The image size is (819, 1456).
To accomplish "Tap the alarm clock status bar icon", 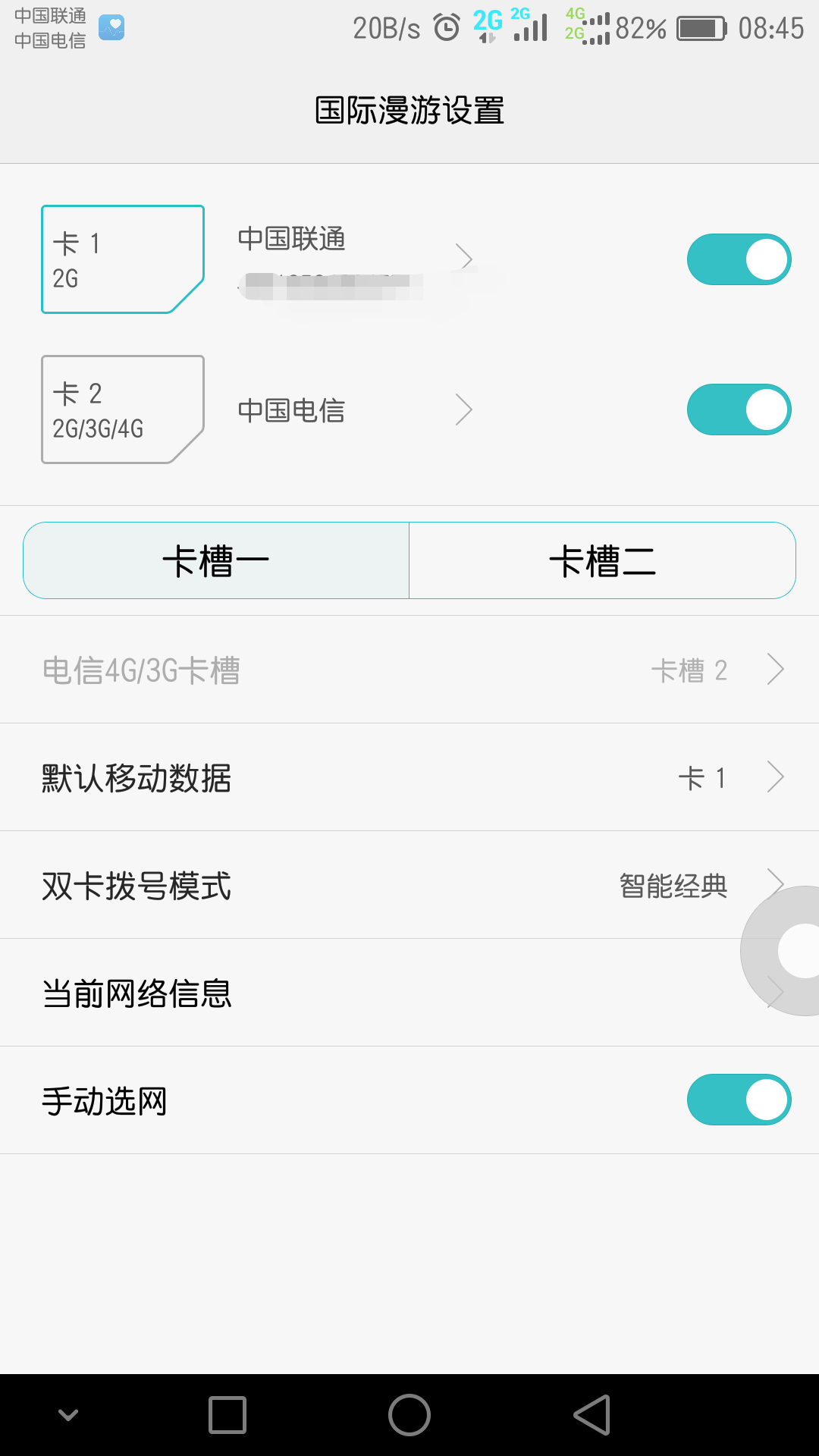I will coord(444,27).
